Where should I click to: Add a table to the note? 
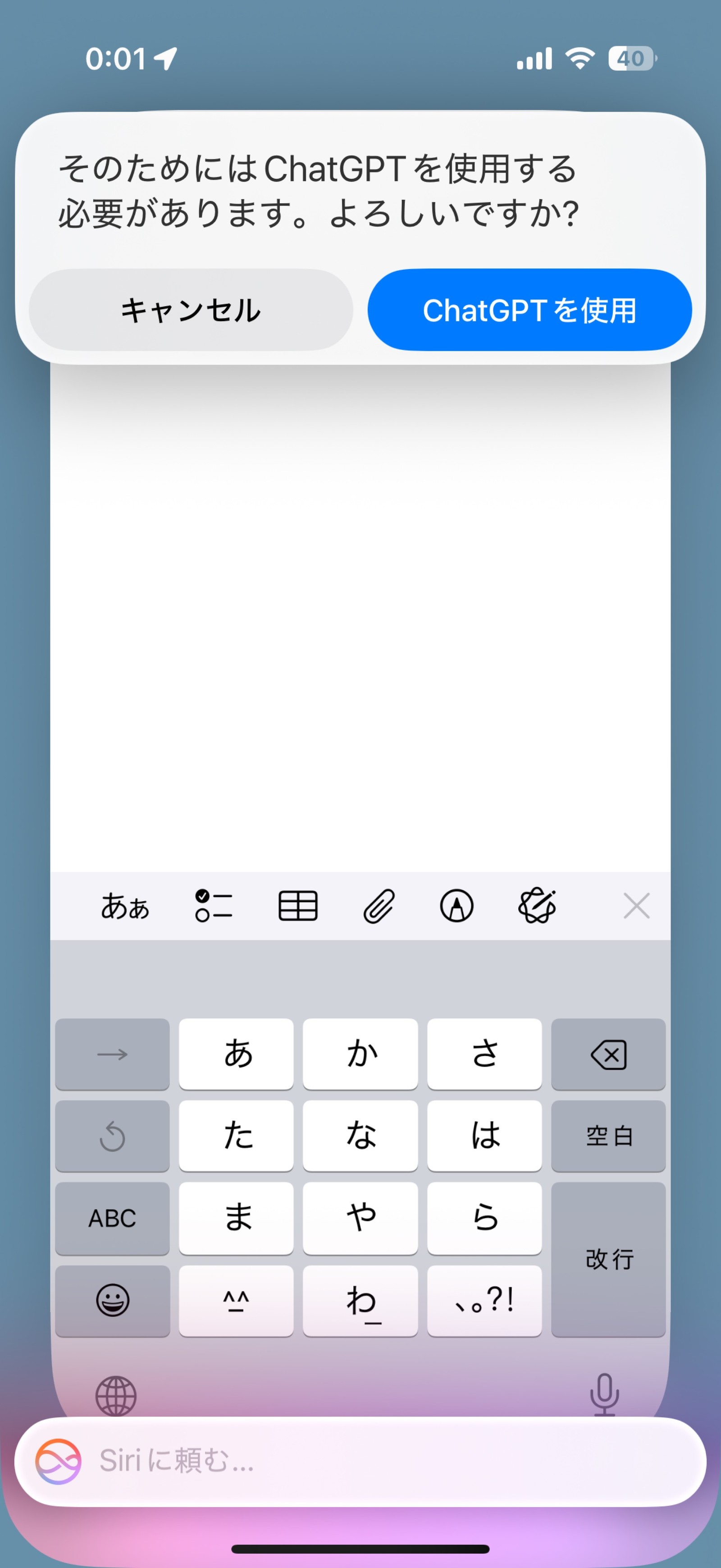pyautogui.click(x=297, y=906)
